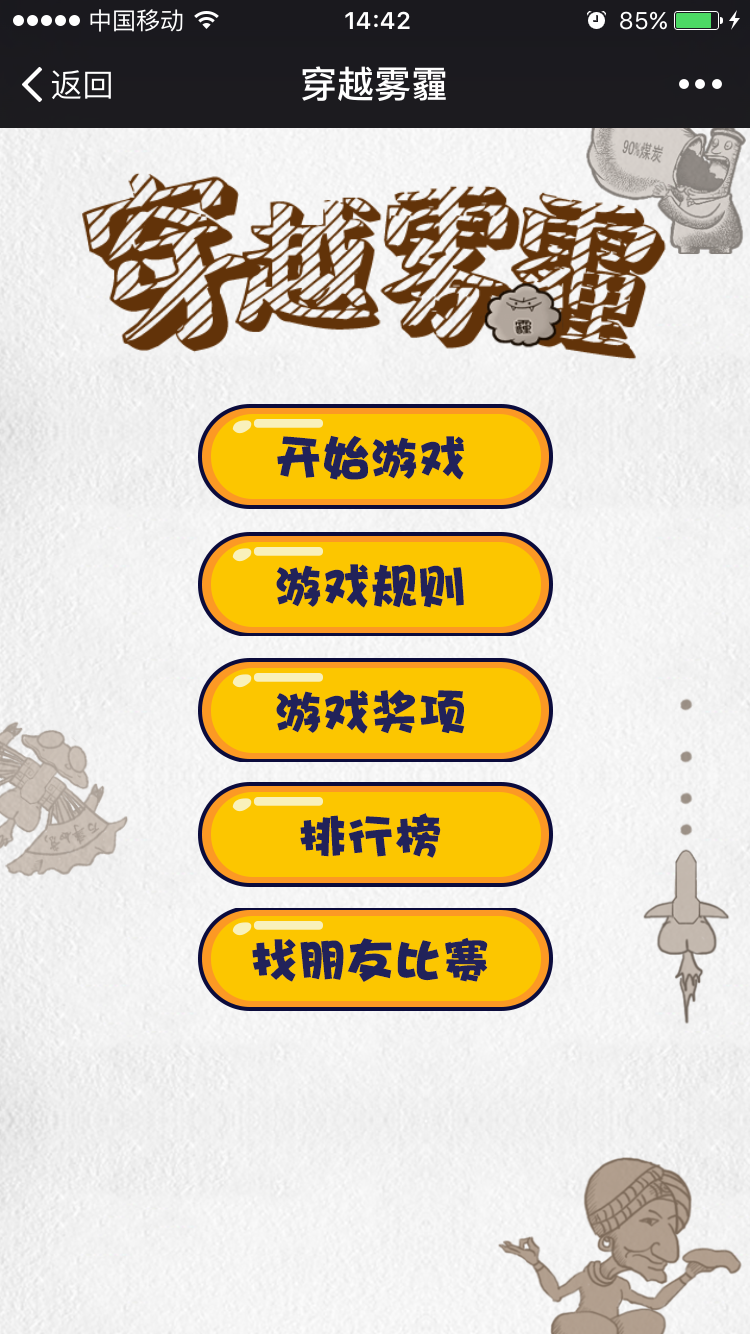
Task: Tap 找朋友比赛 to challenge friends
Action: click(375, 960)
